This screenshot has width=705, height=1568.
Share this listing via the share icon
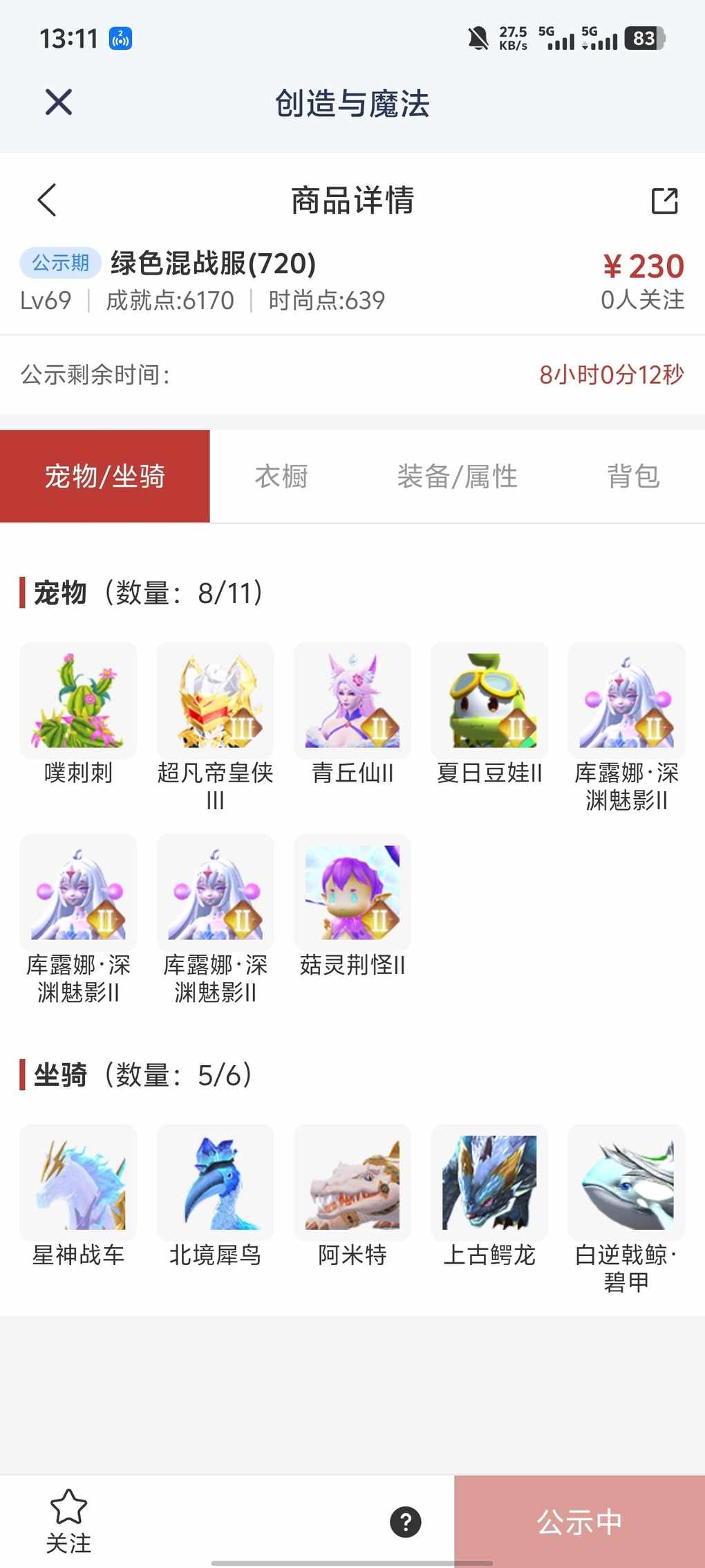click(664, 201)
